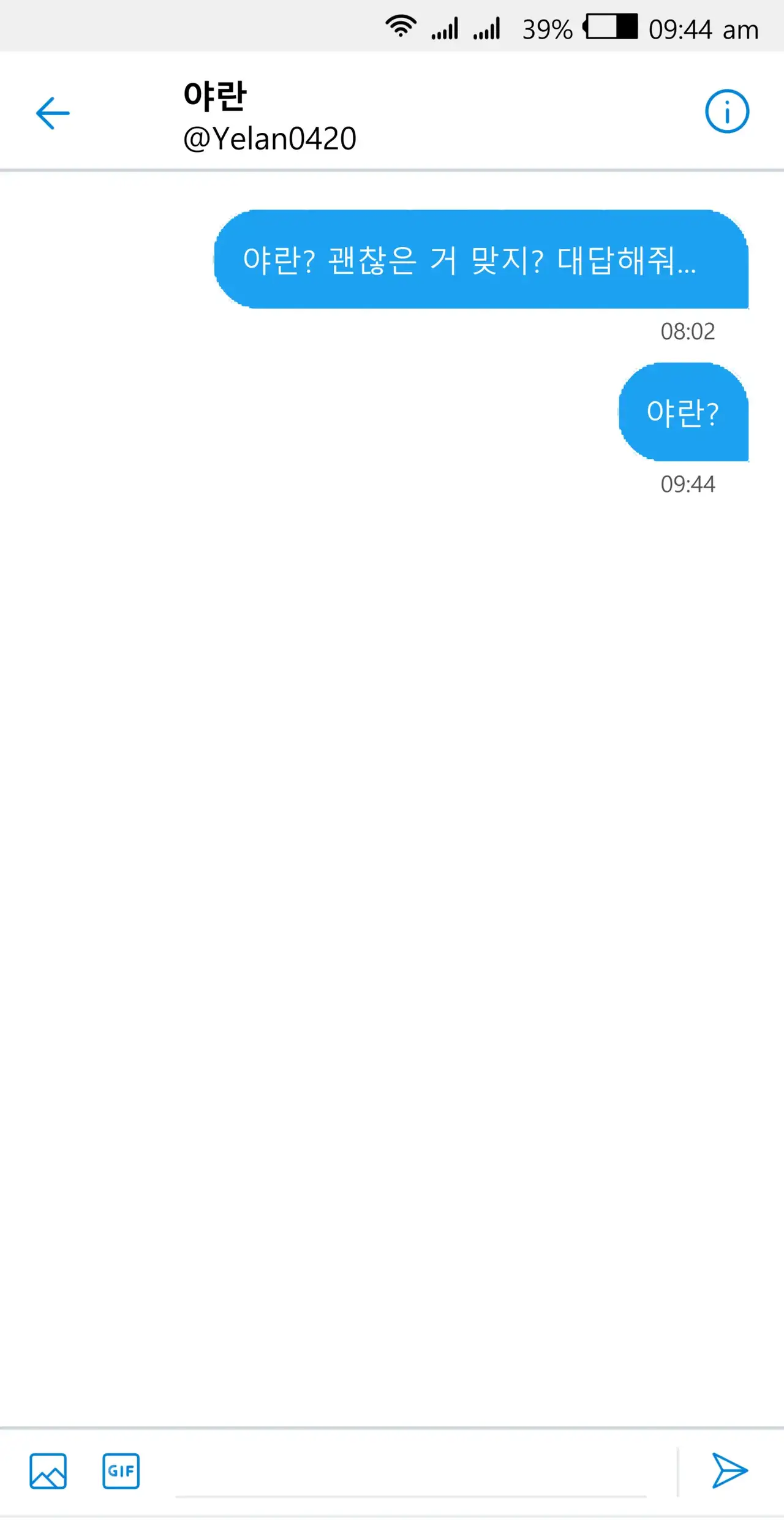Open the conversation info icon
The width and height of the screenshot is (784, 1520).
coord(726,112)
